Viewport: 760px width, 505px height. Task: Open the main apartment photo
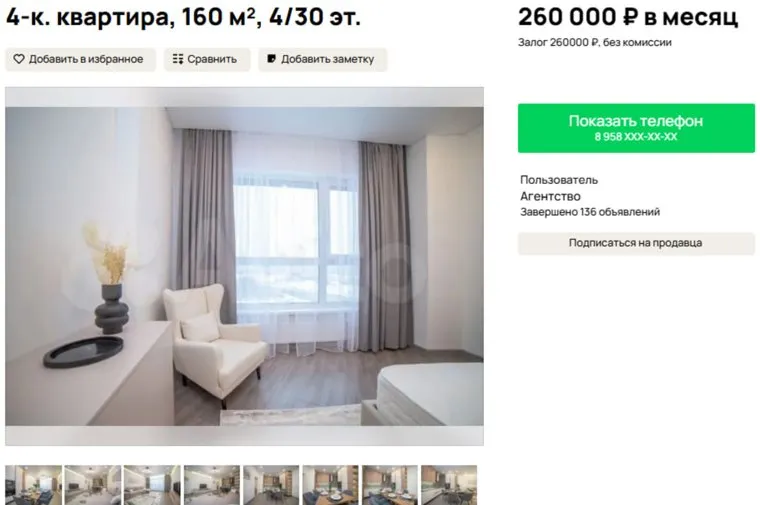[244, 266]
